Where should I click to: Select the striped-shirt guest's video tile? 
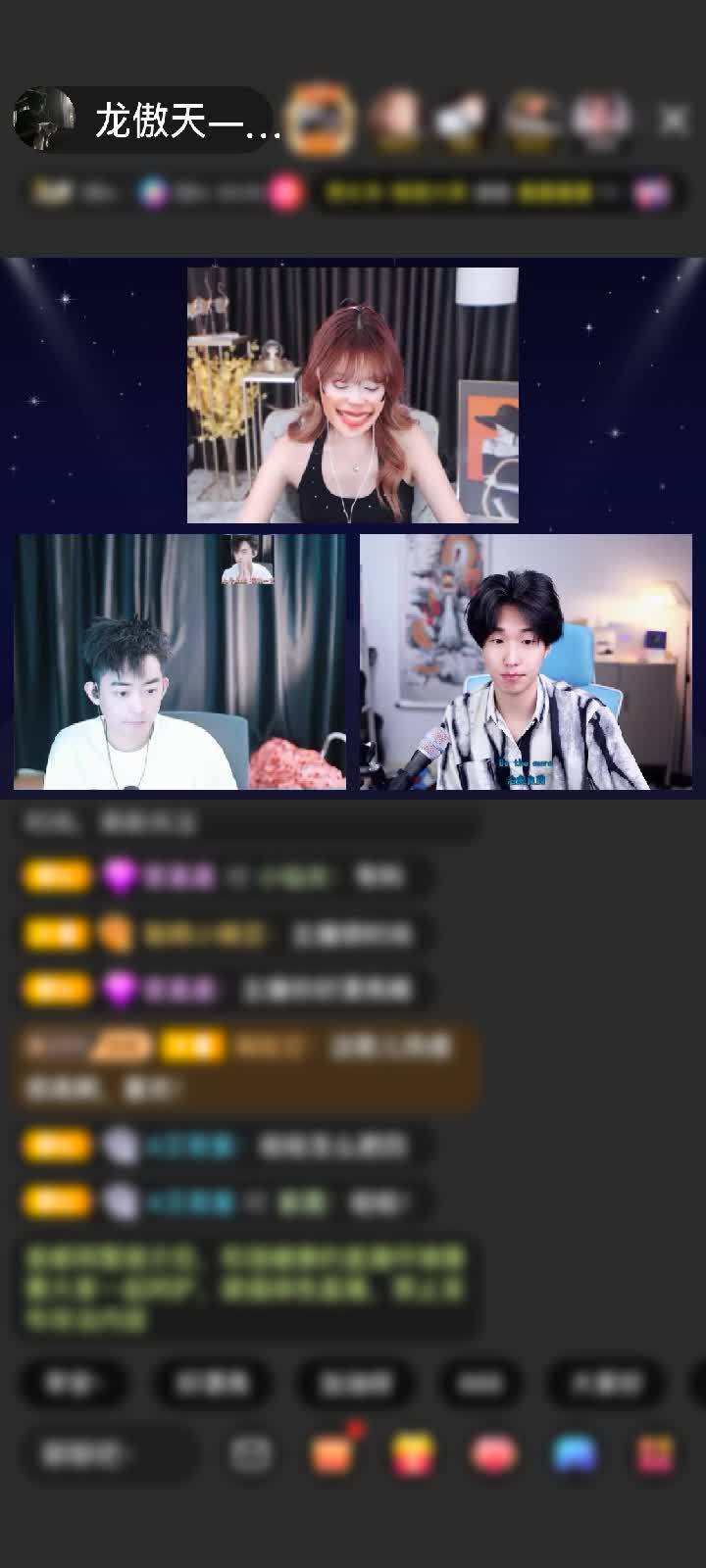point(526,661)
